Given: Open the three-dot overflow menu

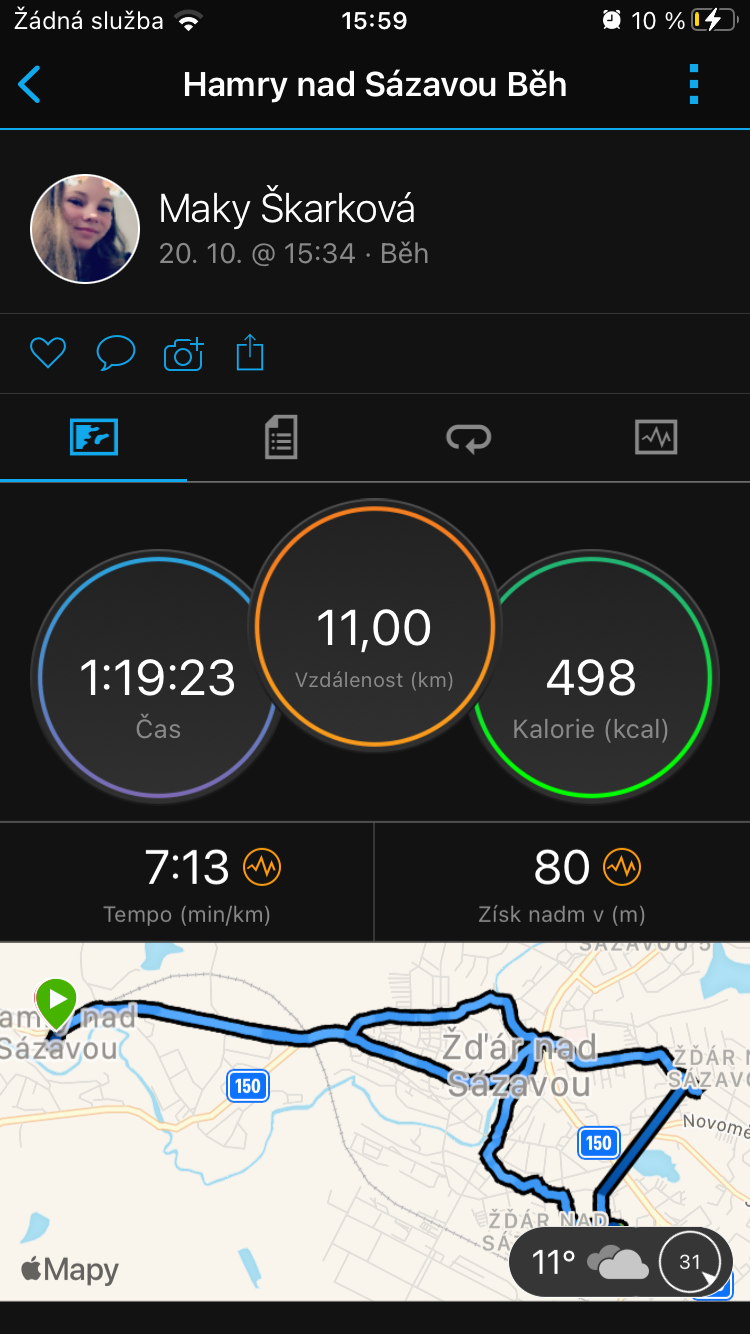Looking at the screenshot, I should point(694,85).
